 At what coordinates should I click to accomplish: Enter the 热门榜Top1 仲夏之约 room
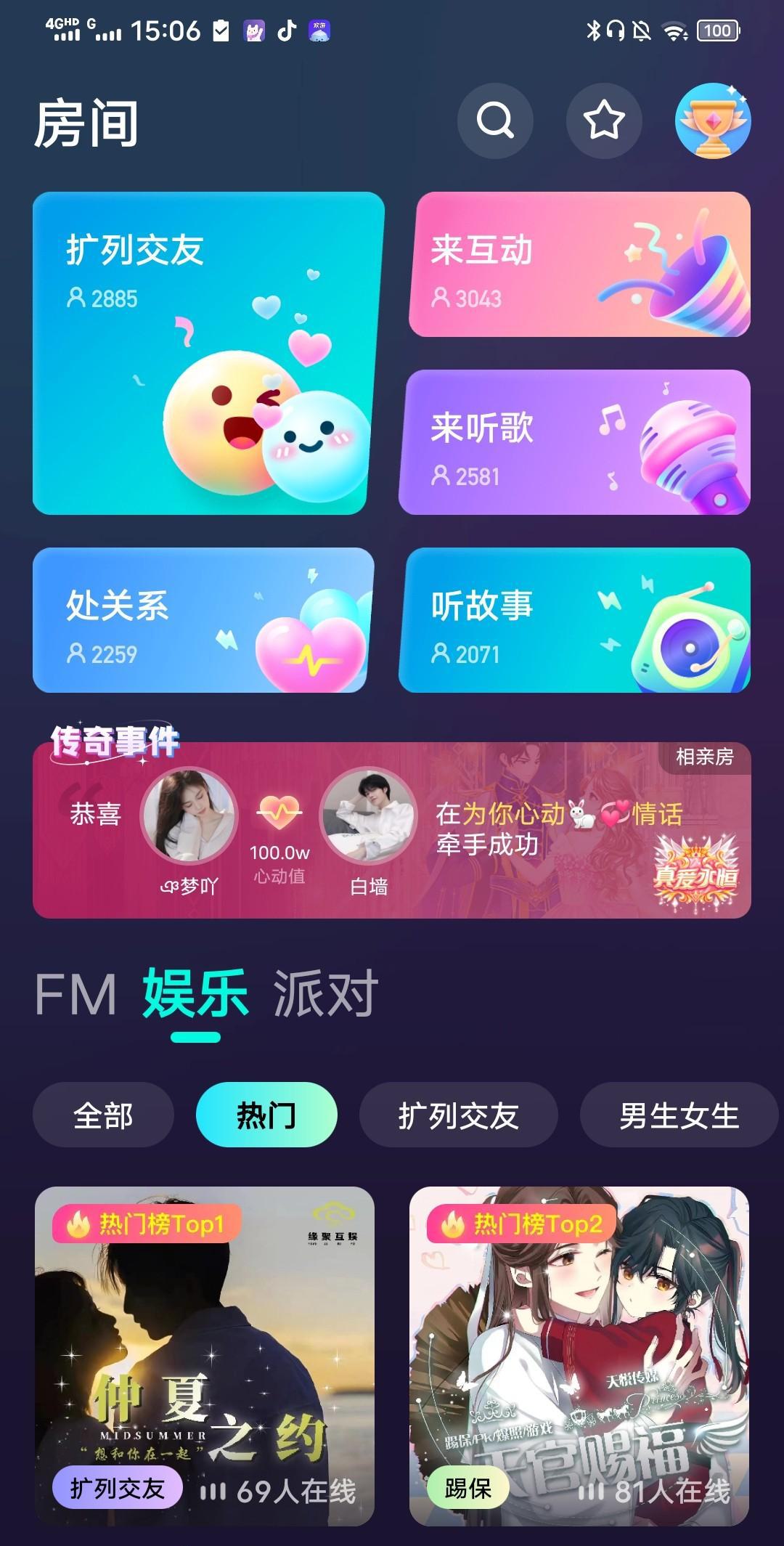205,1355
